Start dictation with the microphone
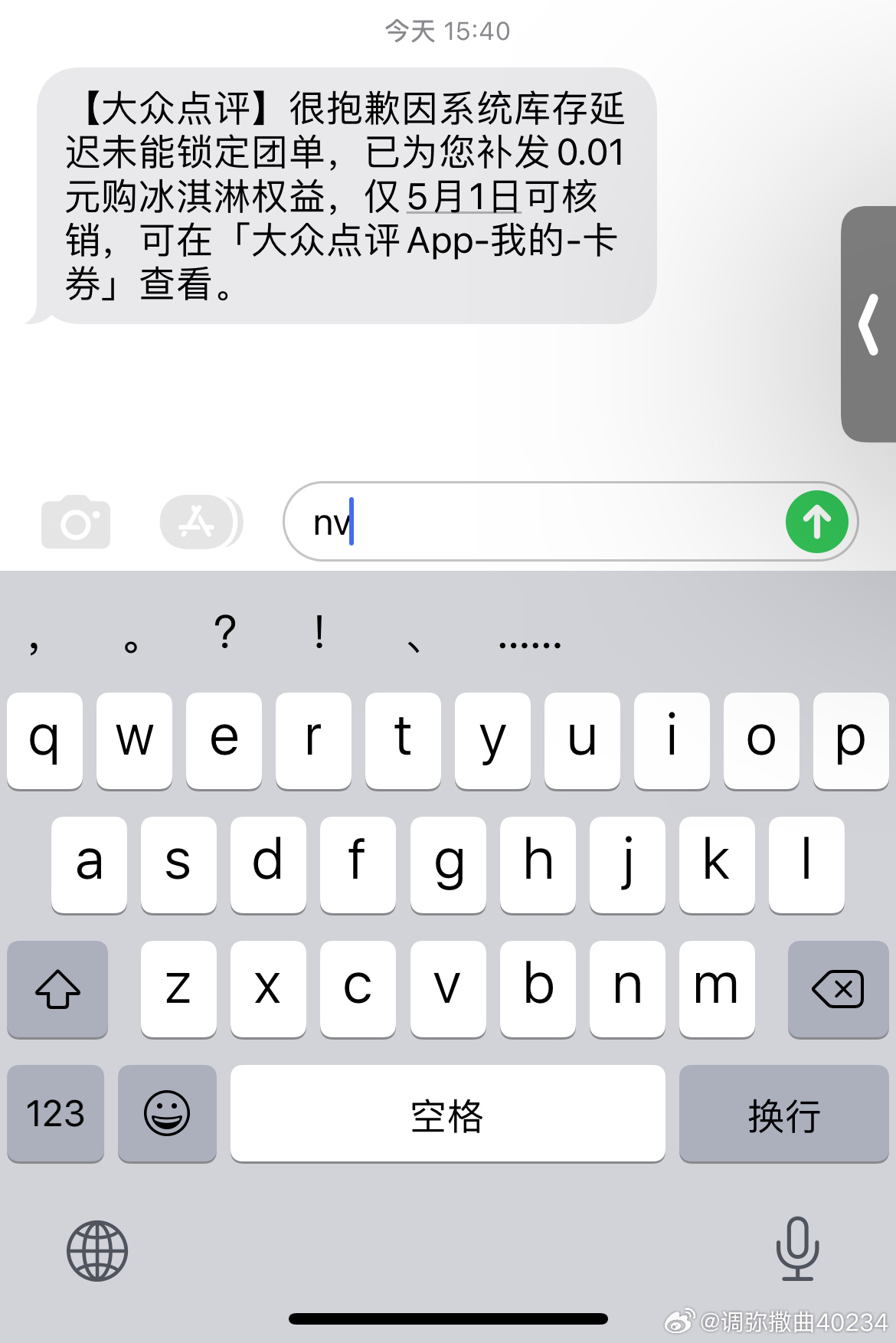This screenshot has width=896, height=1343. point(797,1249)
